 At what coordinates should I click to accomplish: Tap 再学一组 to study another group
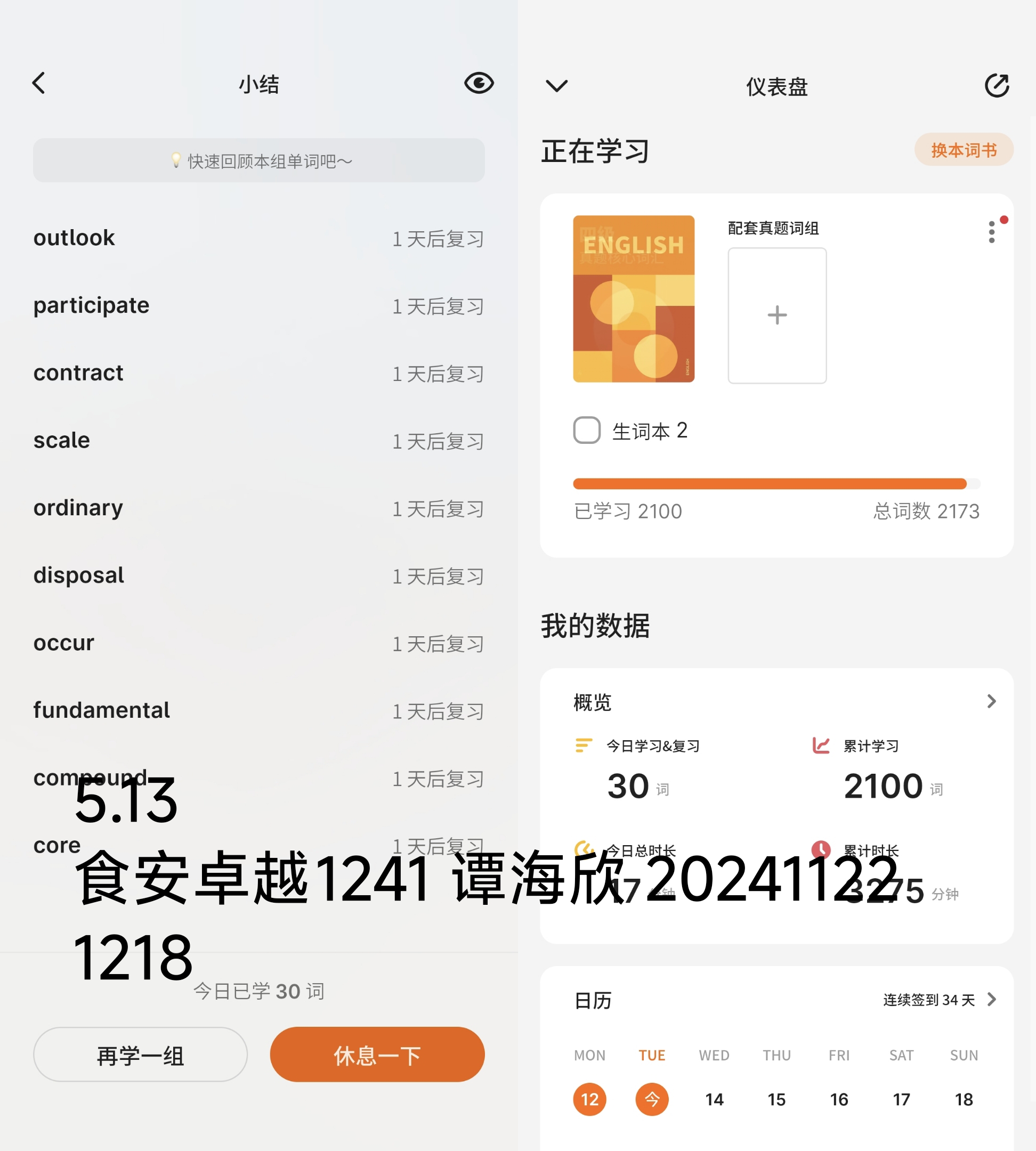click(x=140, y=1054)
